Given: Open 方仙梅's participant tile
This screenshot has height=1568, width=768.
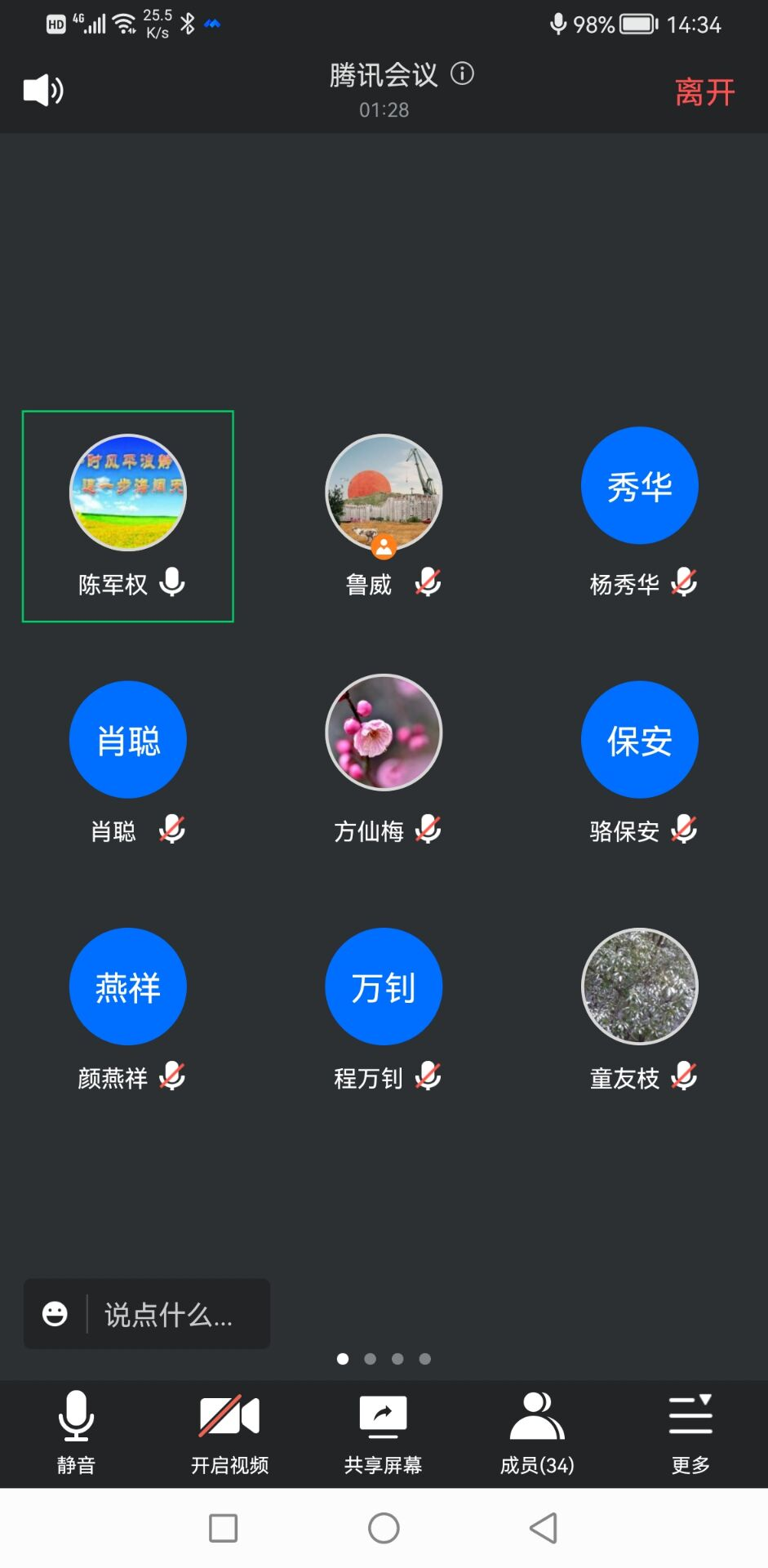Looking at the screenshot, I should coord(384,759).
